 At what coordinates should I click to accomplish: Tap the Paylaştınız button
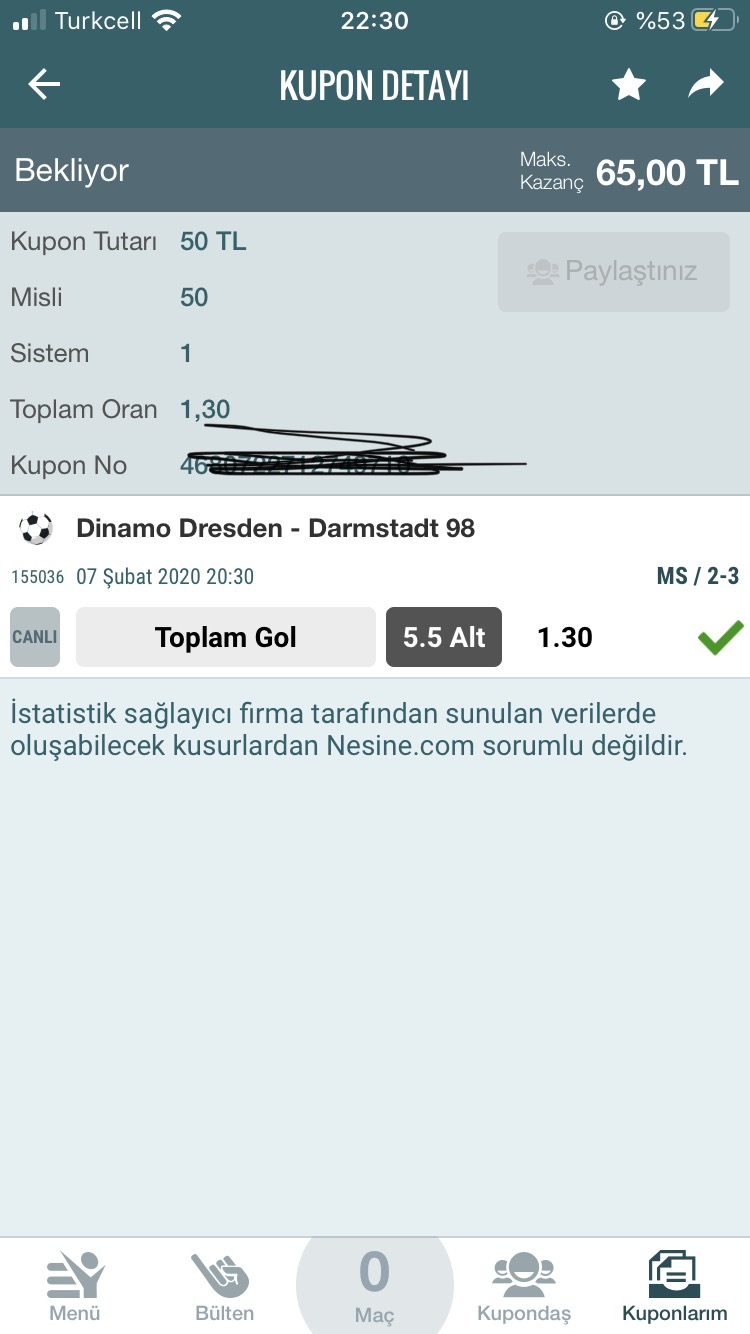613,272
